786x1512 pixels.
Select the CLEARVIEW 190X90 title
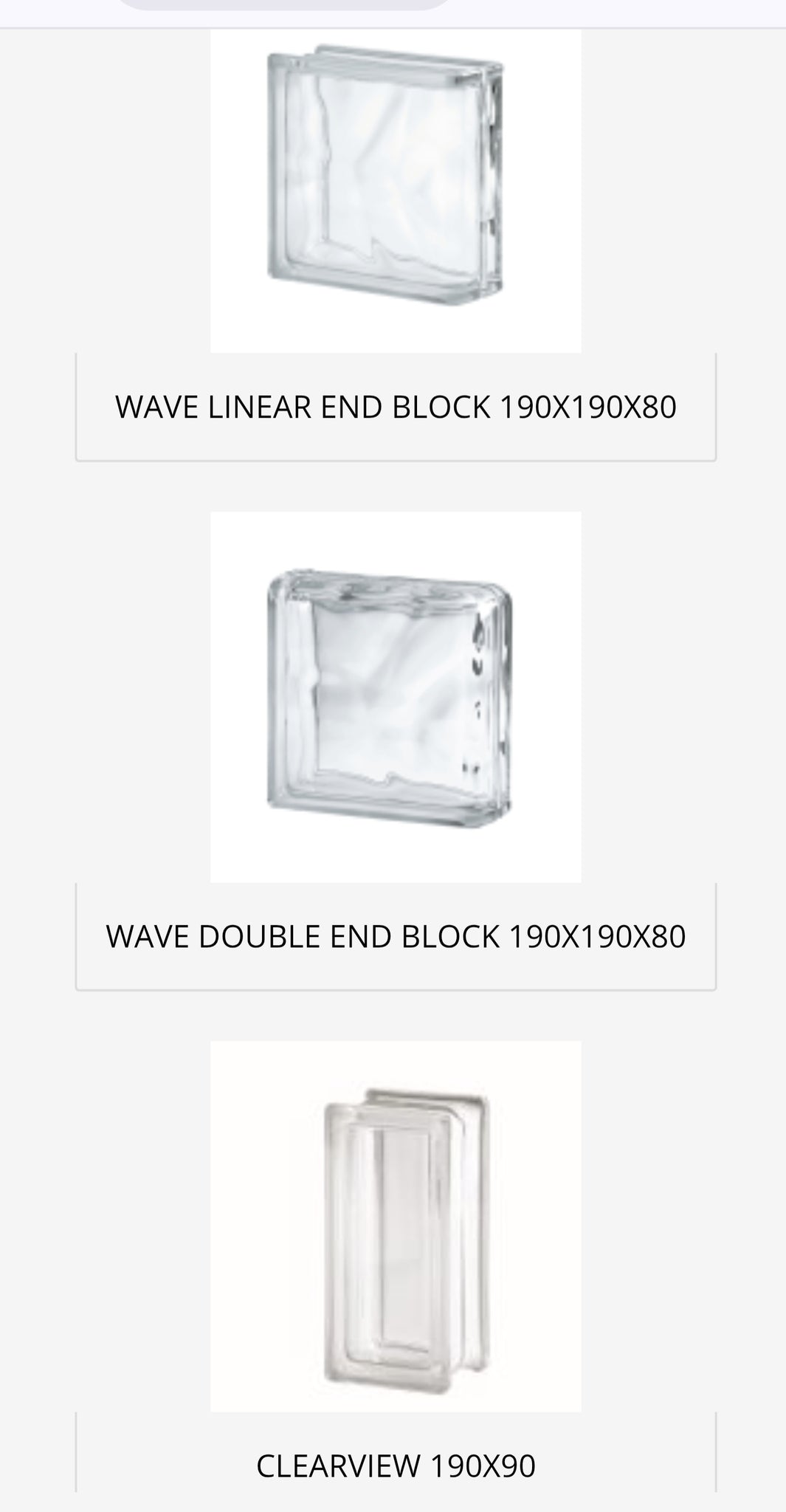(396, 1465)
